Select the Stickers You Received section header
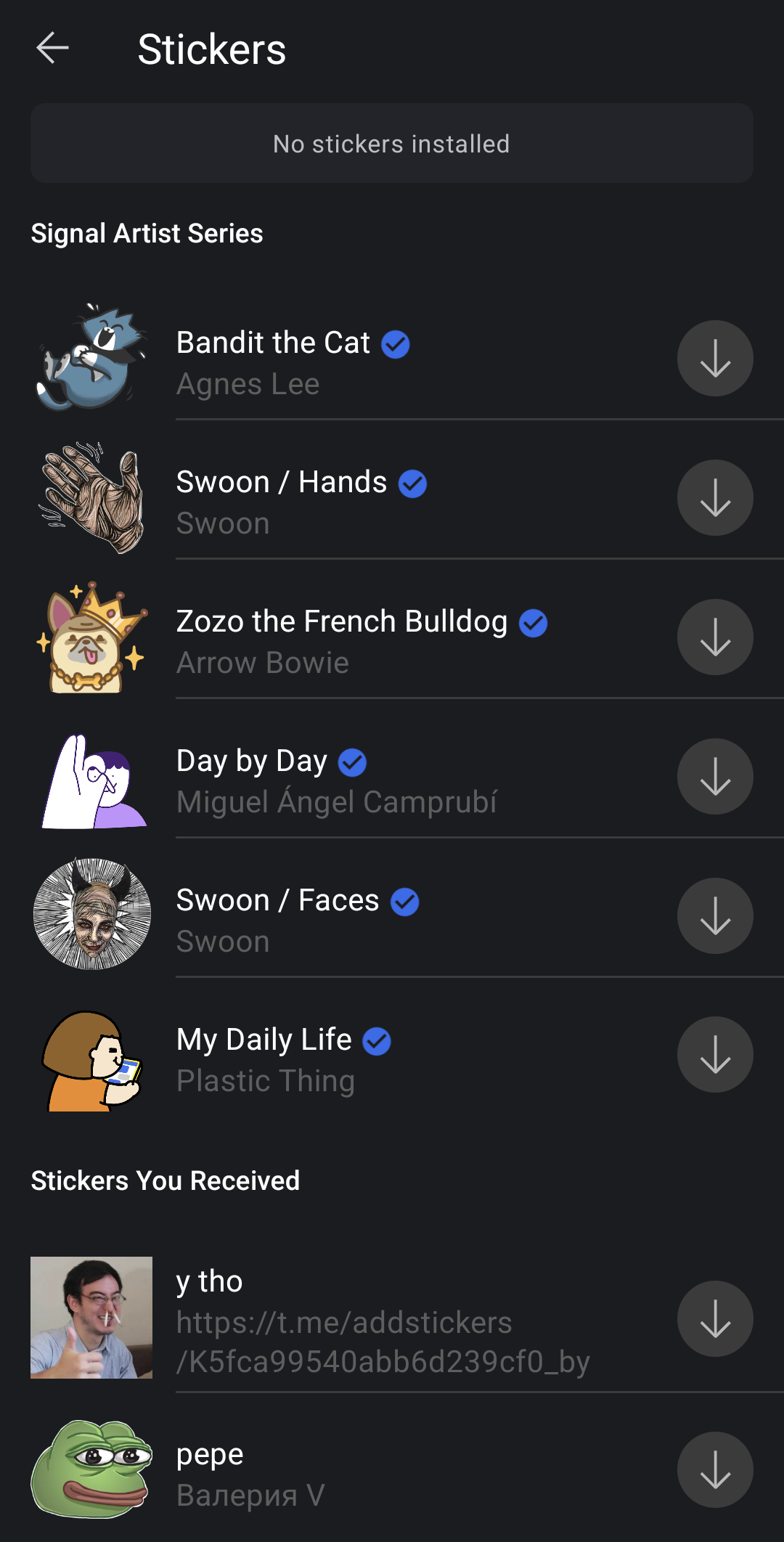The image size is (784, 1542). 166,1180
